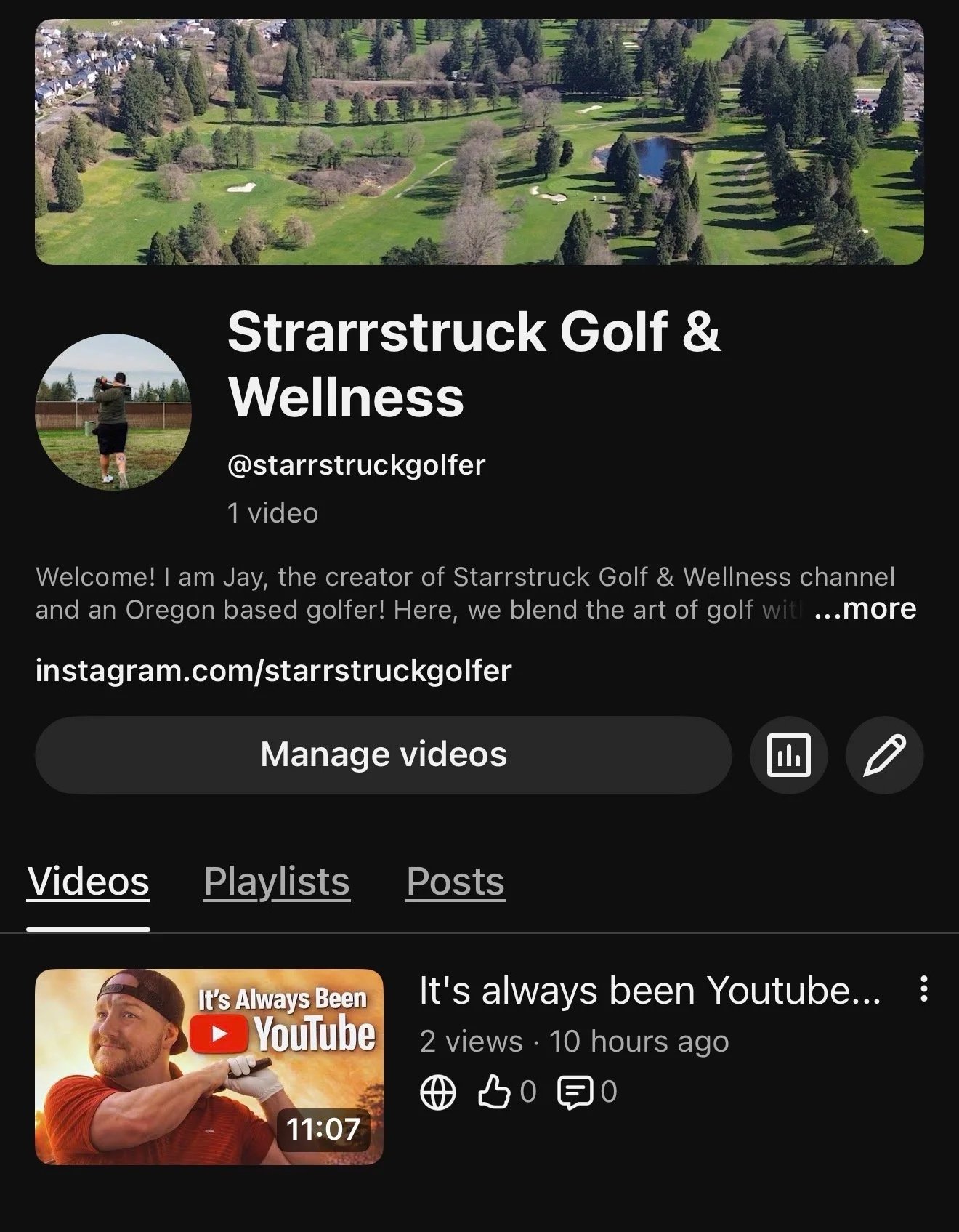
Task: Select the Videos tab
Action: click(x=89, y=882)
